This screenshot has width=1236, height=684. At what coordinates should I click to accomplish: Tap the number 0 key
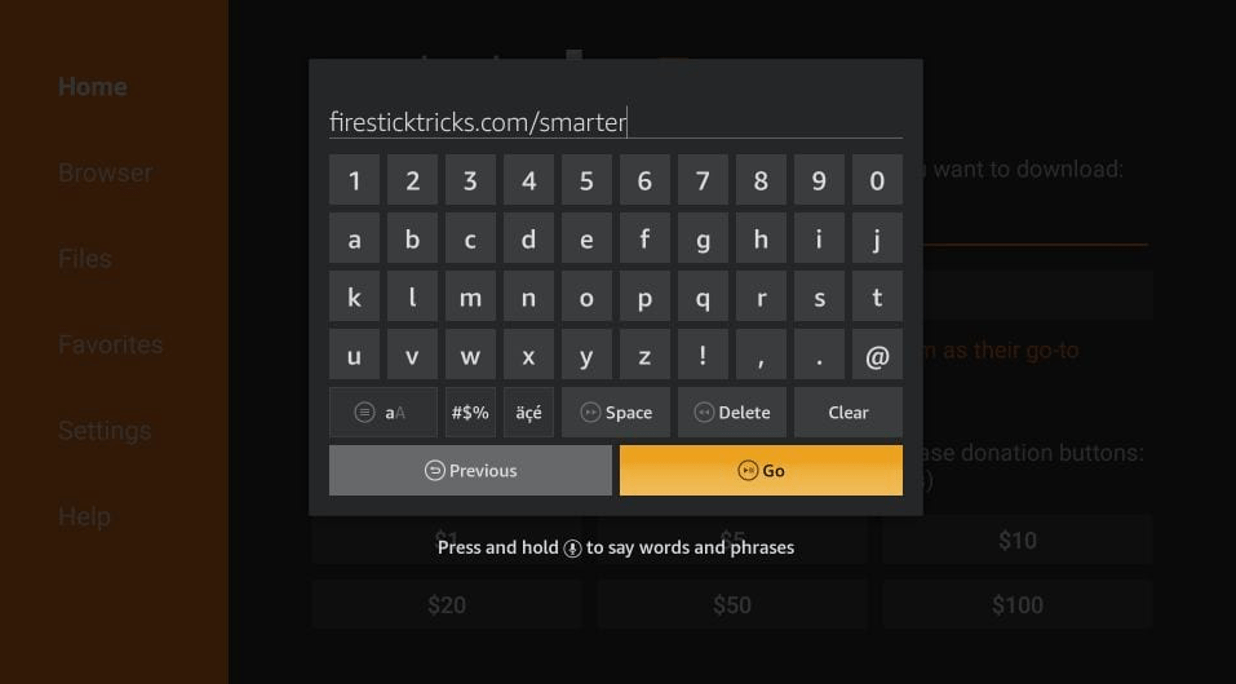(x=877, y=181)
